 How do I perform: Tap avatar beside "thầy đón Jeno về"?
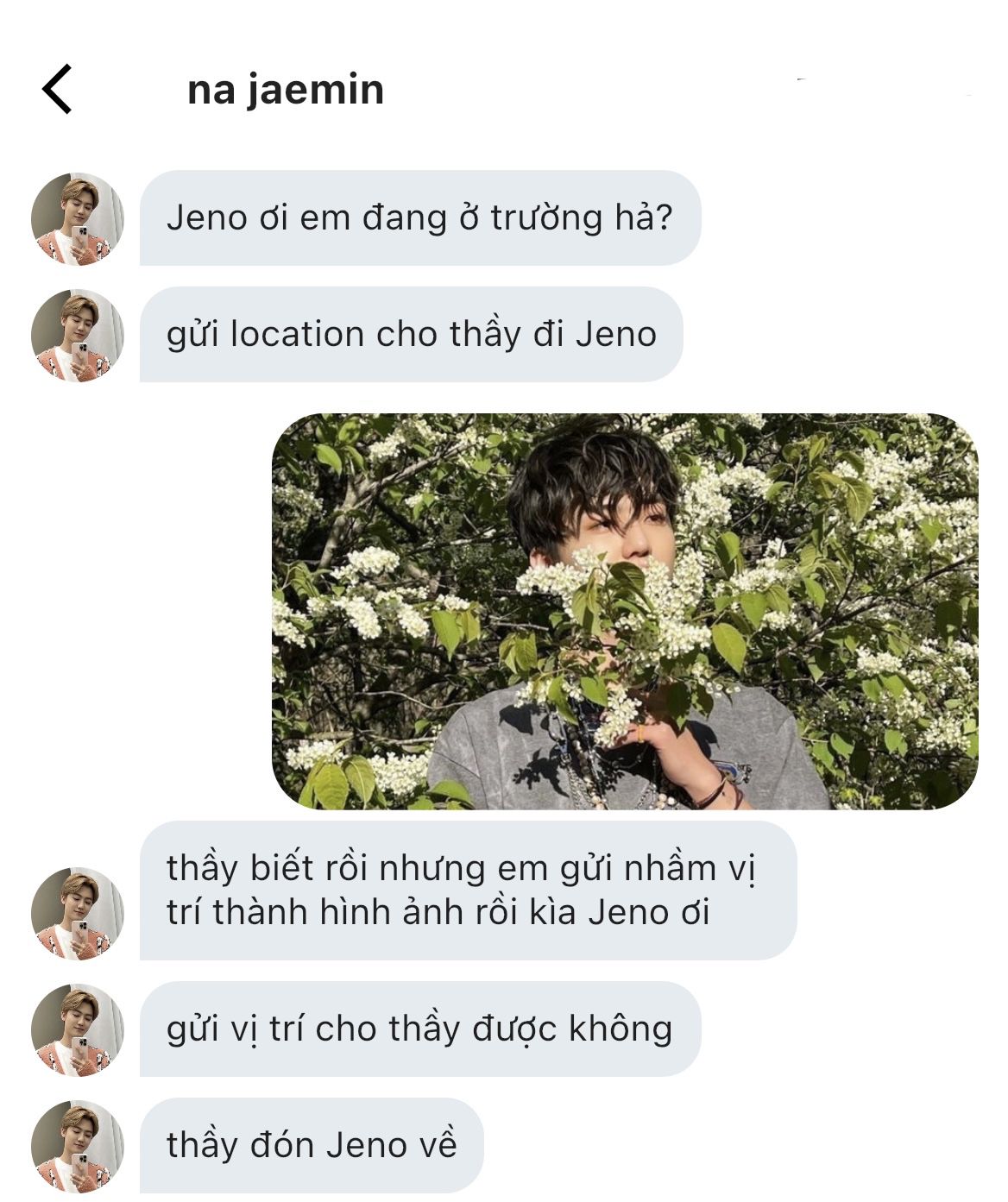pos(78,1146)
